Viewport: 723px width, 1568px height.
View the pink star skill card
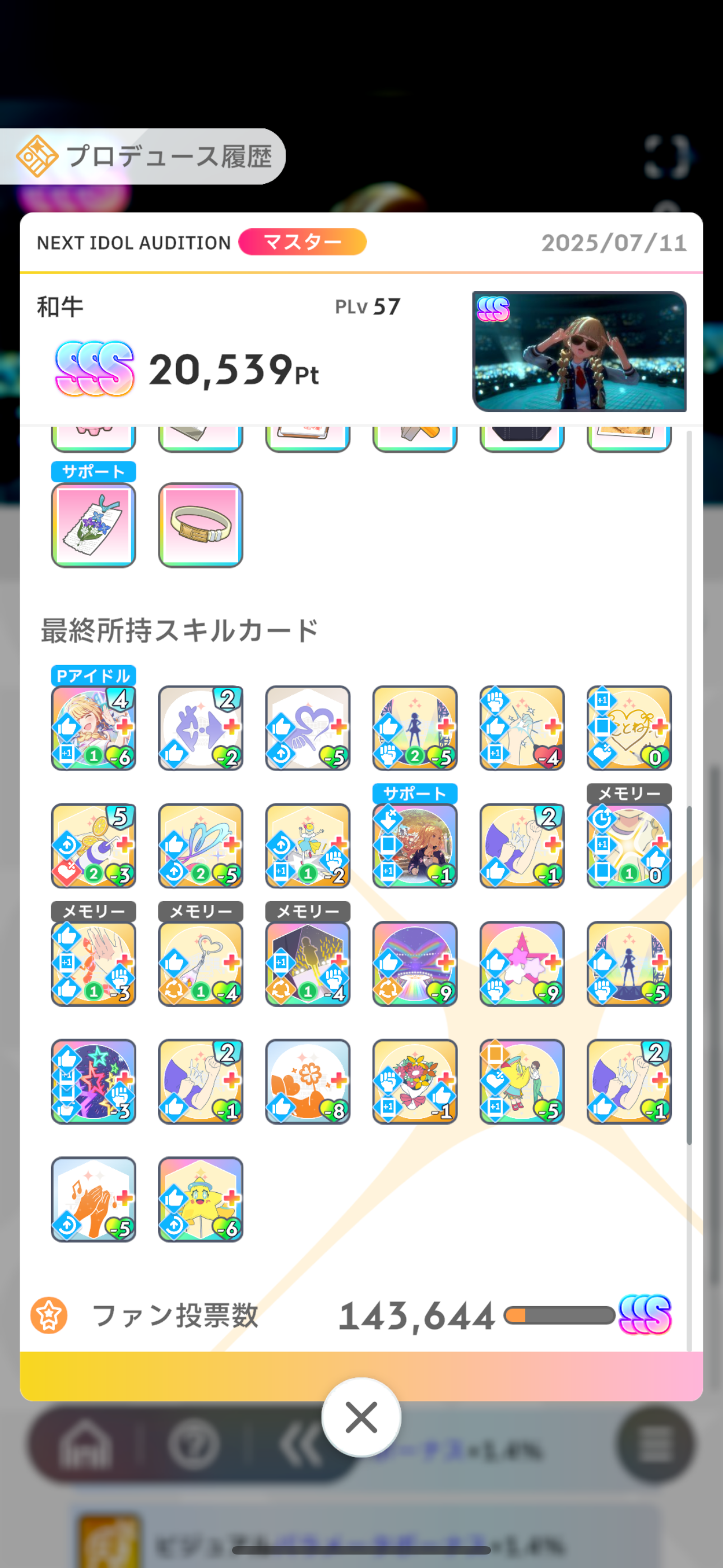click(522, 963)
